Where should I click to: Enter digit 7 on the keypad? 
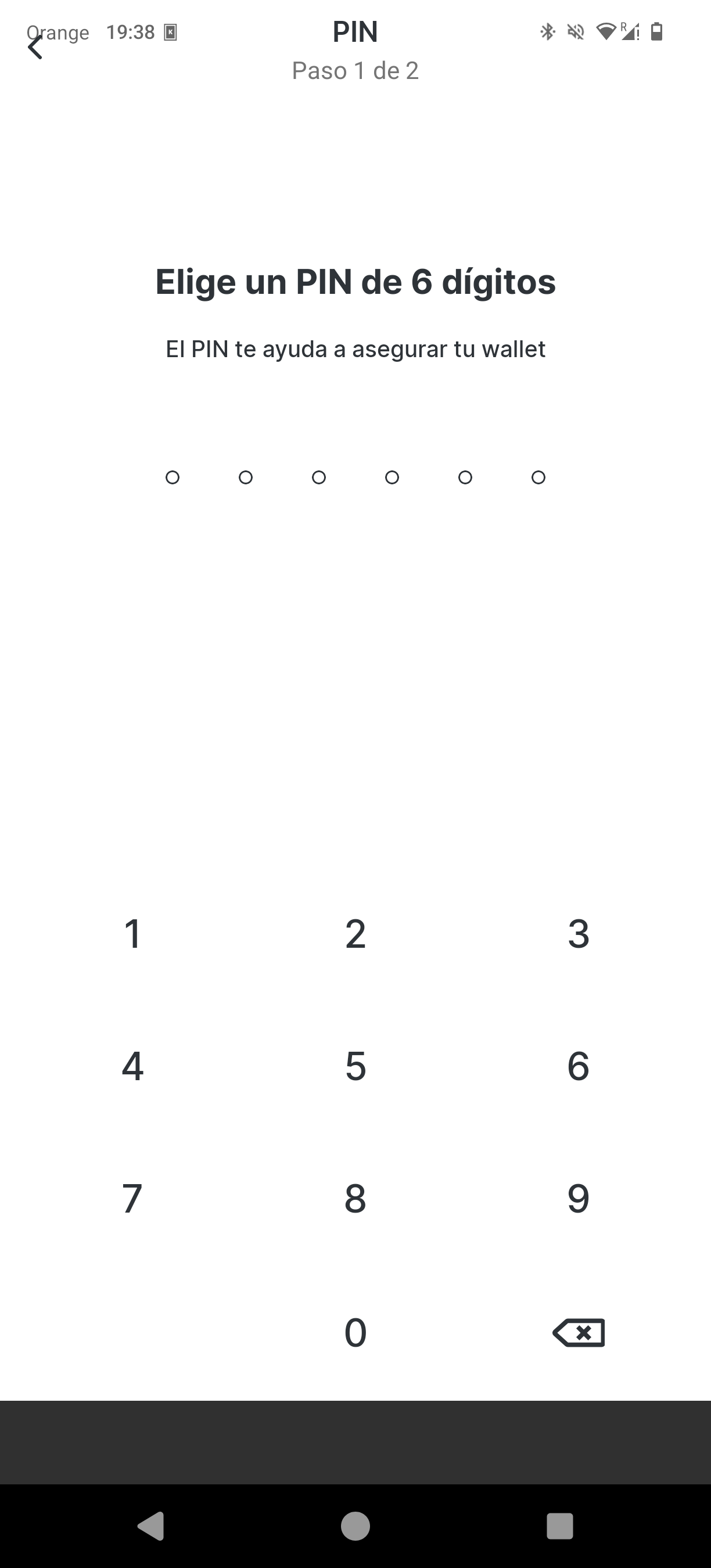click(x=132, y=1199)
